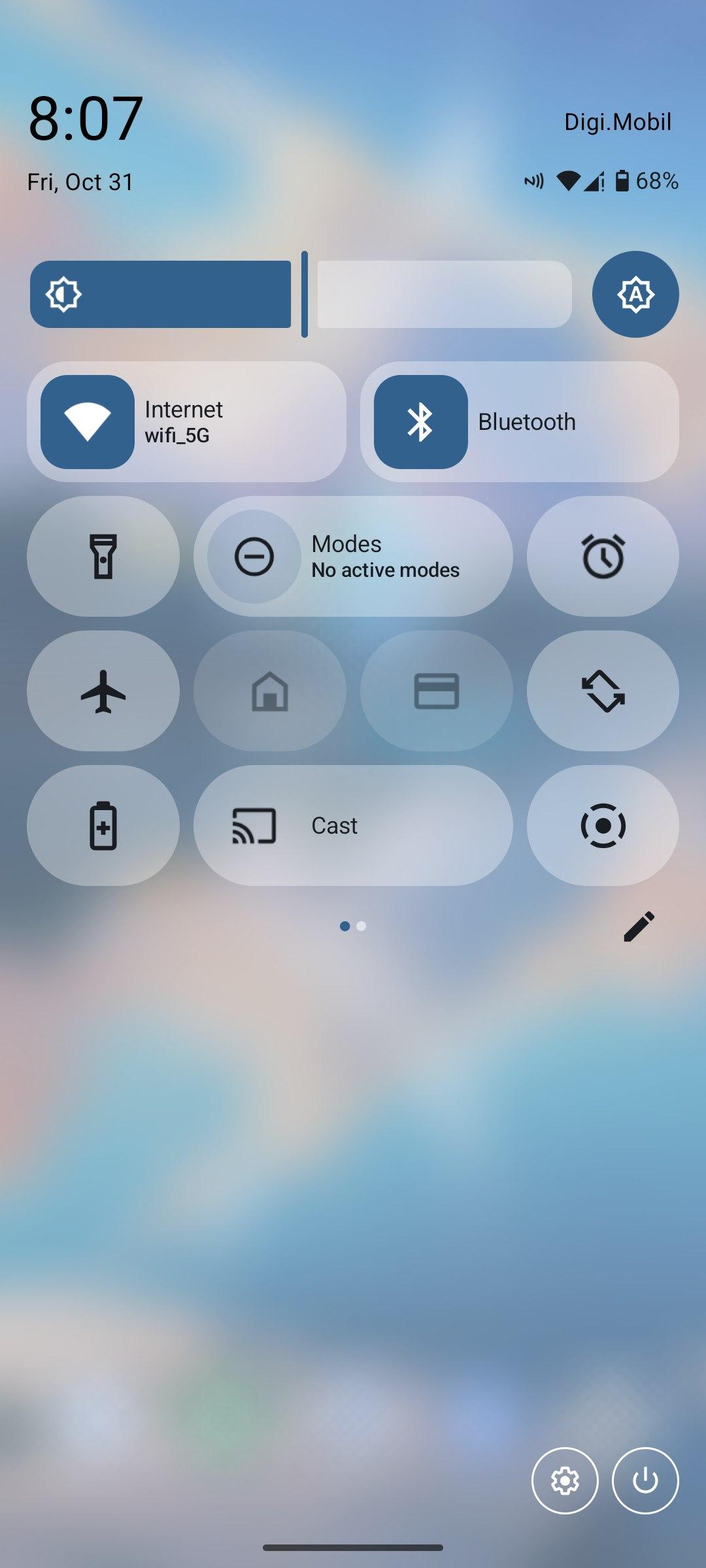Open the alarm tile
Screen dimensions: 706x1568
coord(603,557)
